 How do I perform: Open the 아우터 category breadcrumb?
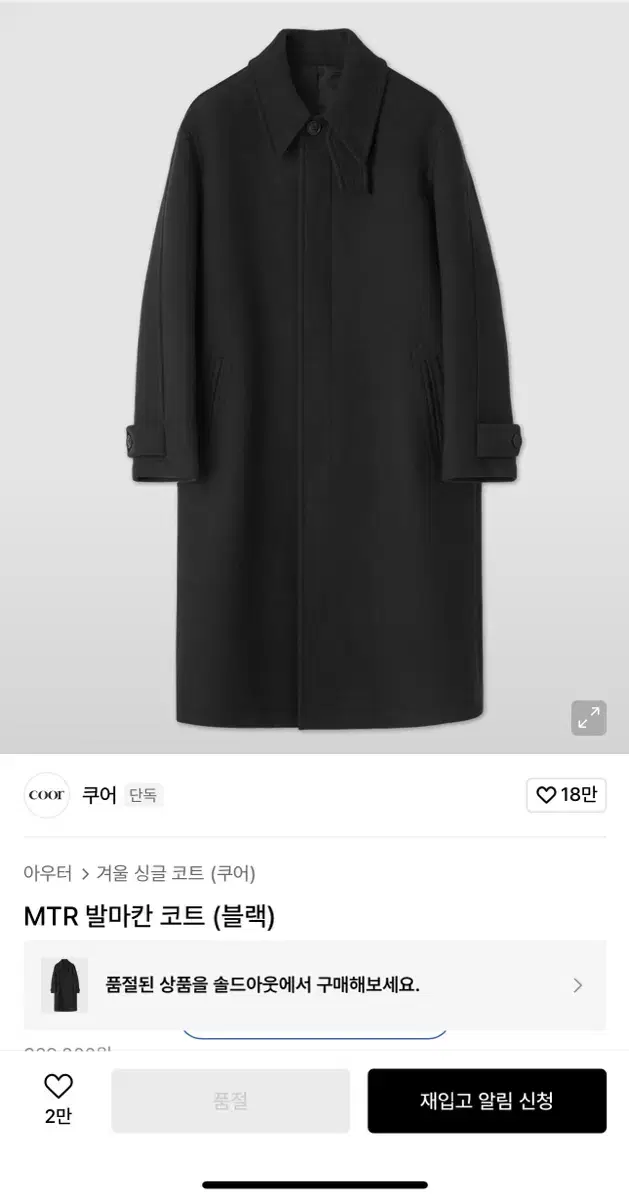click(x=47, y=873)
